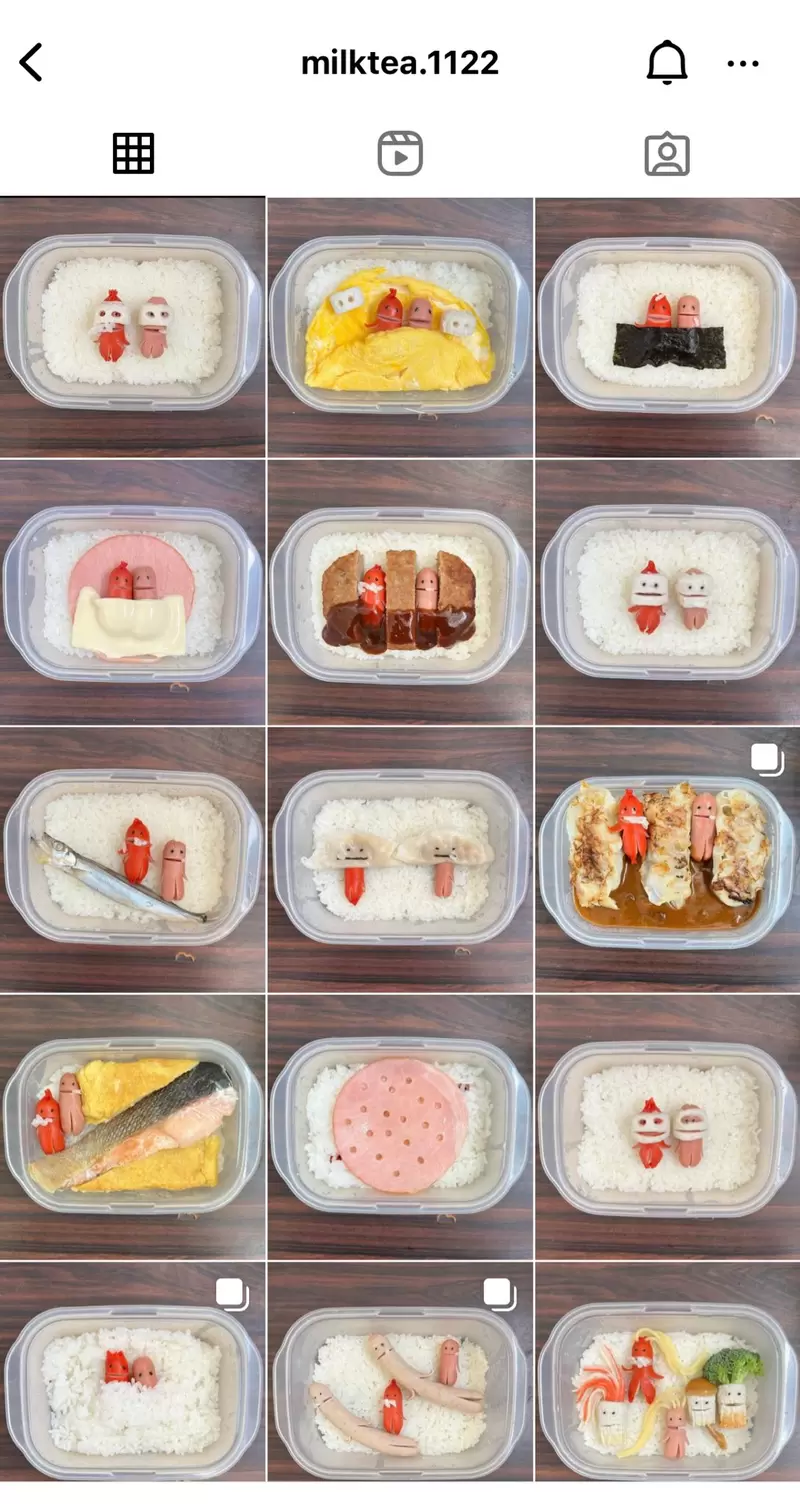
Task: Switch to the tagged photos tab
Action: point(667,154)
